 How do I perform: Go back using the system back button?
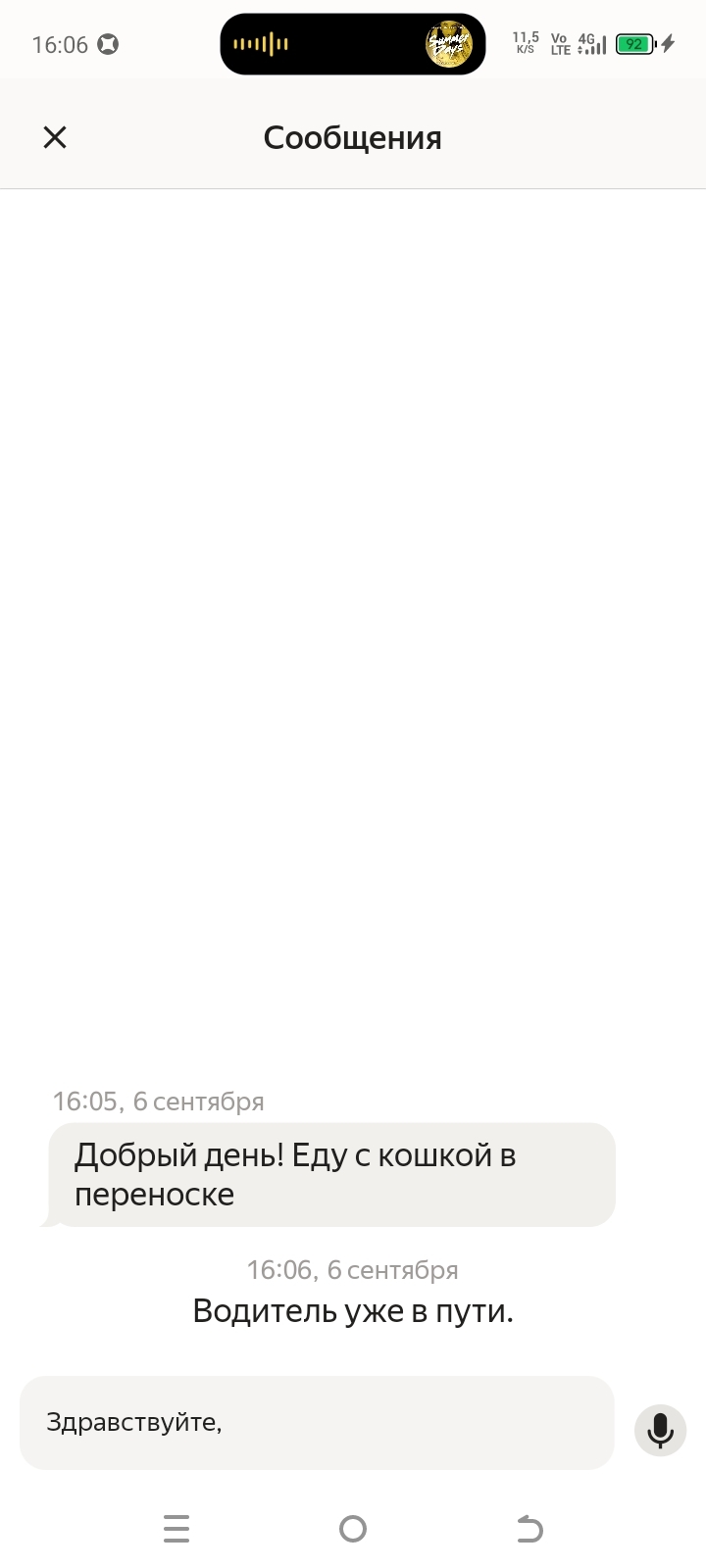pos(529,1529)
